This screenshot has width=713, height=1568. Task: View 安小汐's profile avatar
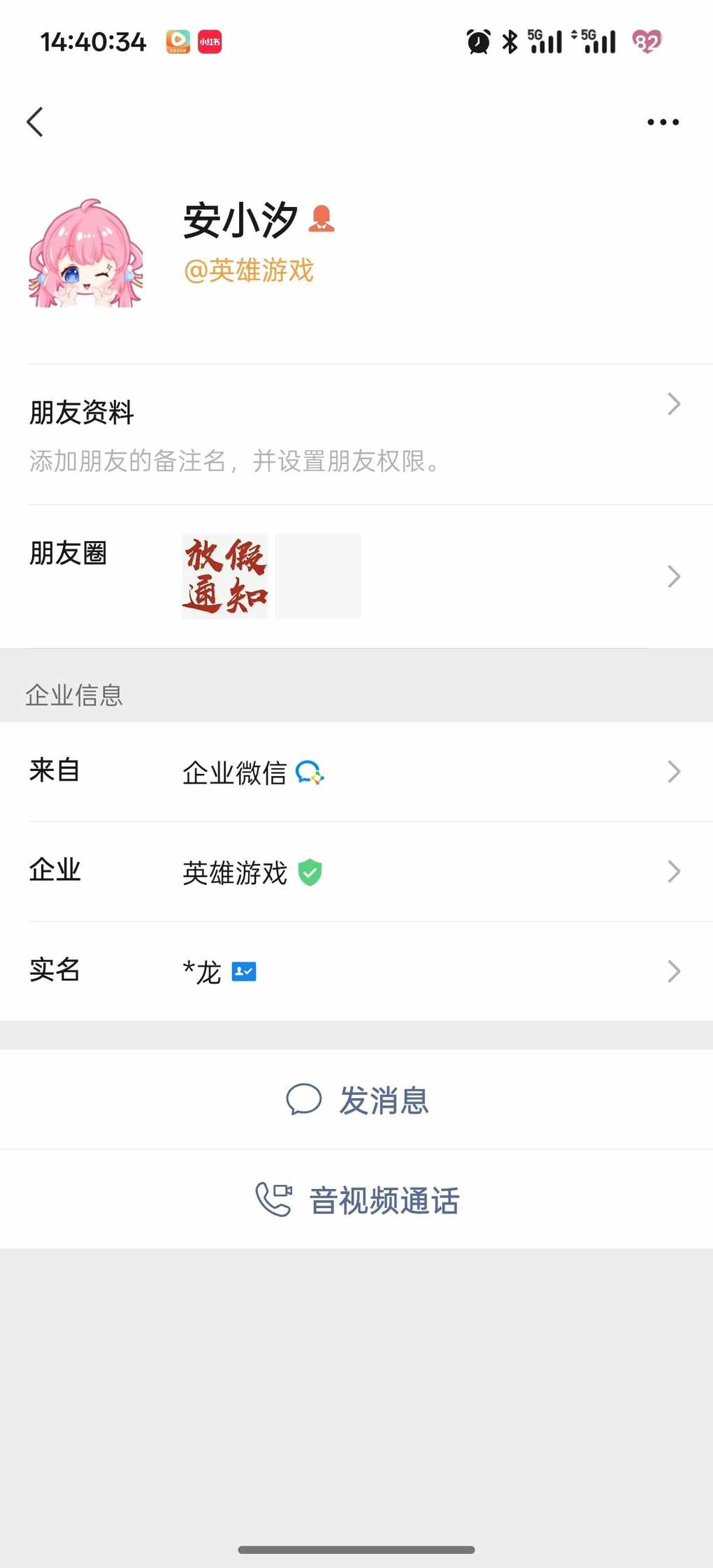(x=85, y=253)
